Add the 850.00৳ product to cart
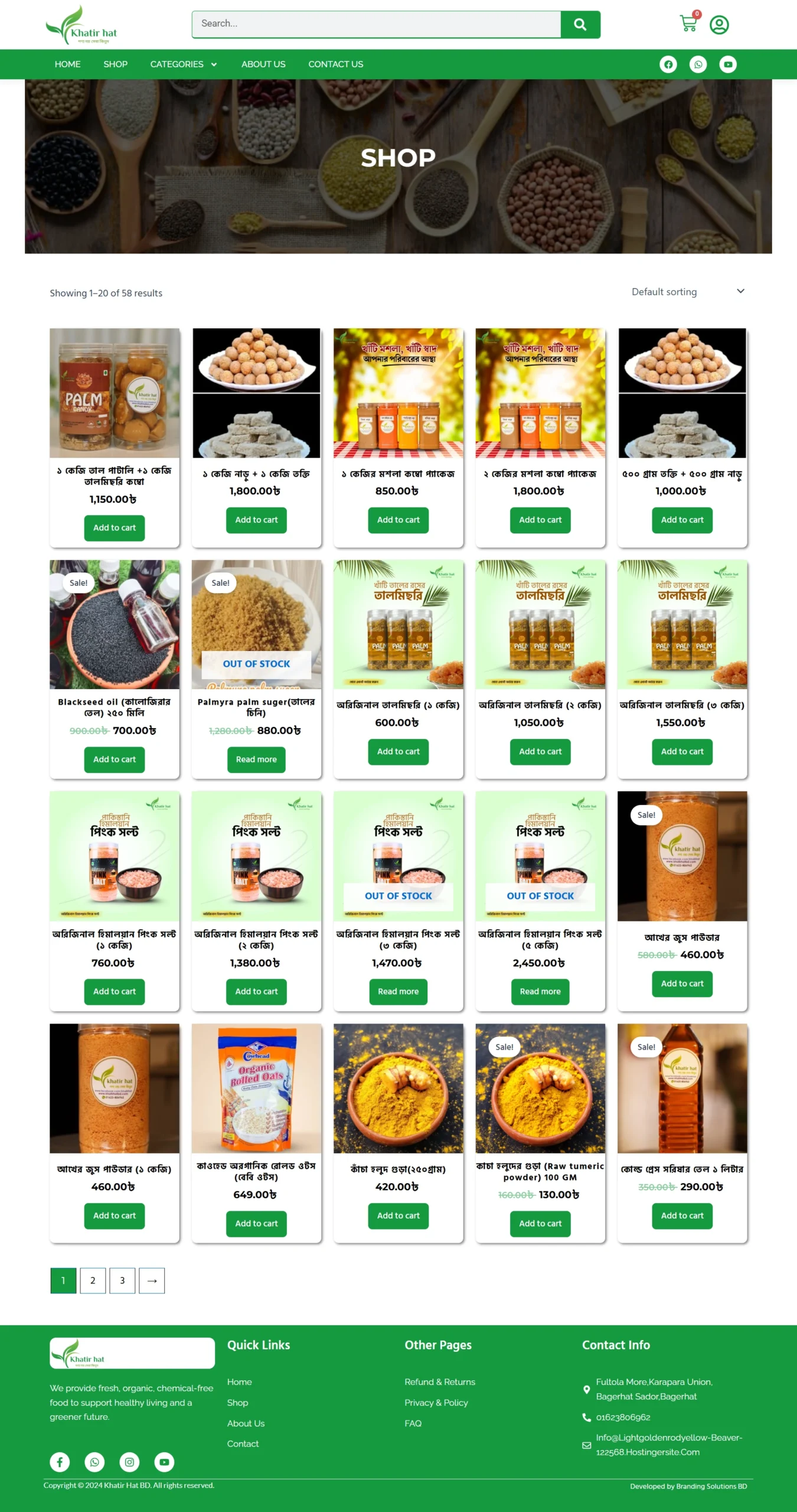Screen dimensions: 797x1512 tap(398, 520)
